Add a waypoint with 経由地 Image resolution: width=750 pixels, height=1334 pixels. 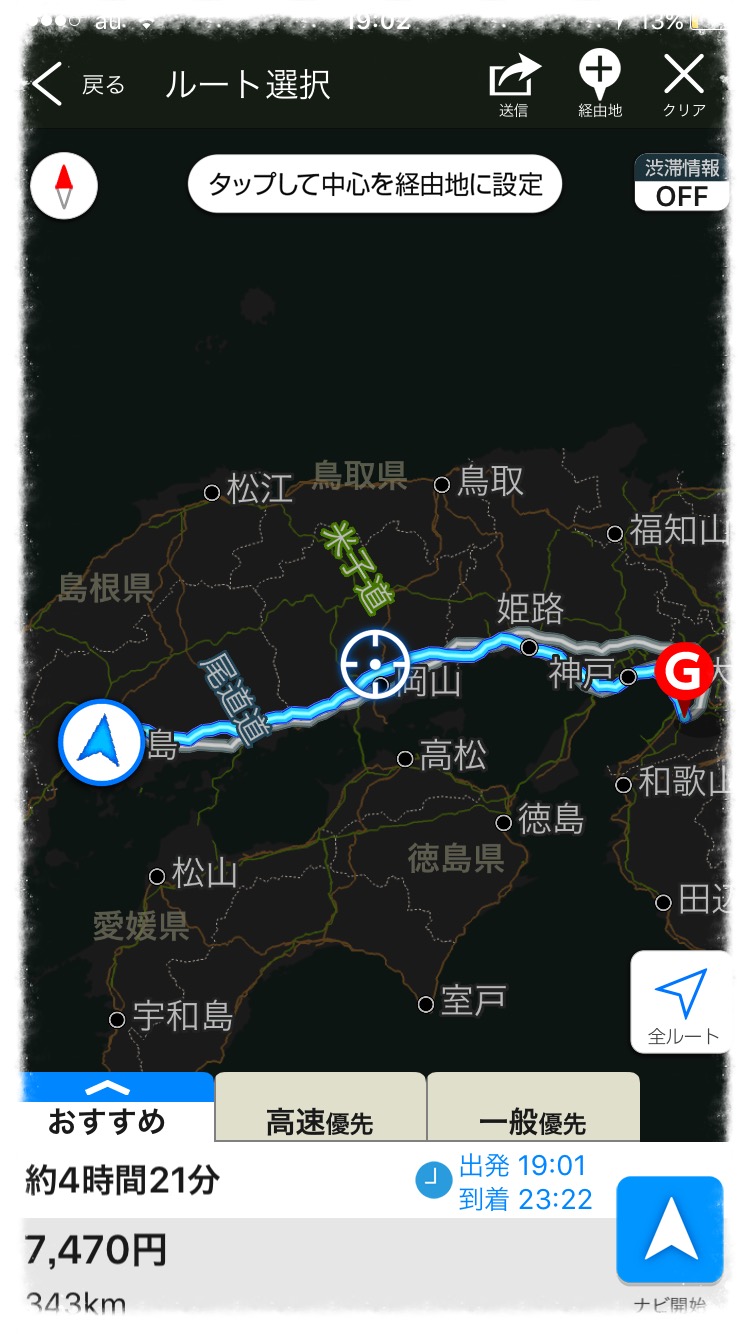(600, 86)
